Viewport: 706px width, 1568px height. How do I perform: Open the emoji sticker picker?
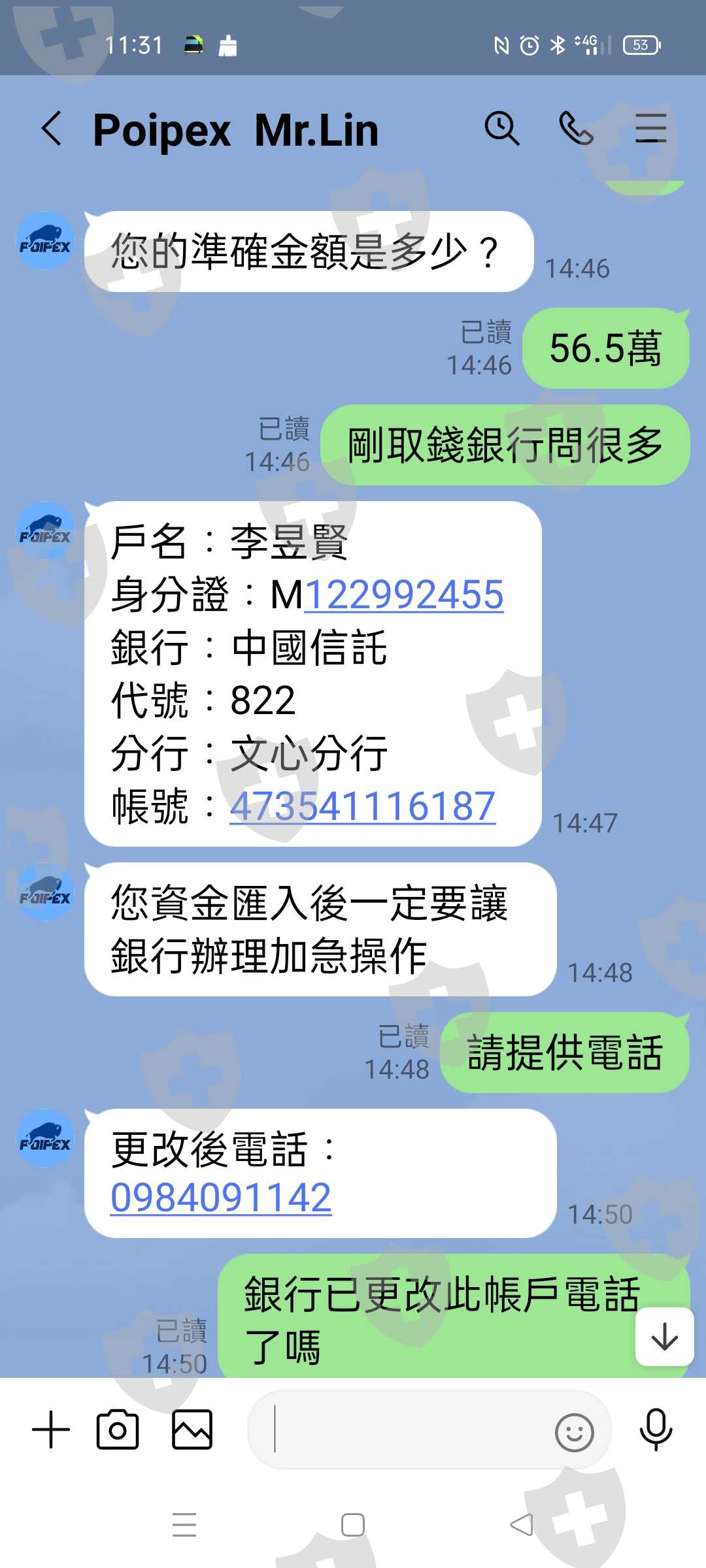[574, 1432]
